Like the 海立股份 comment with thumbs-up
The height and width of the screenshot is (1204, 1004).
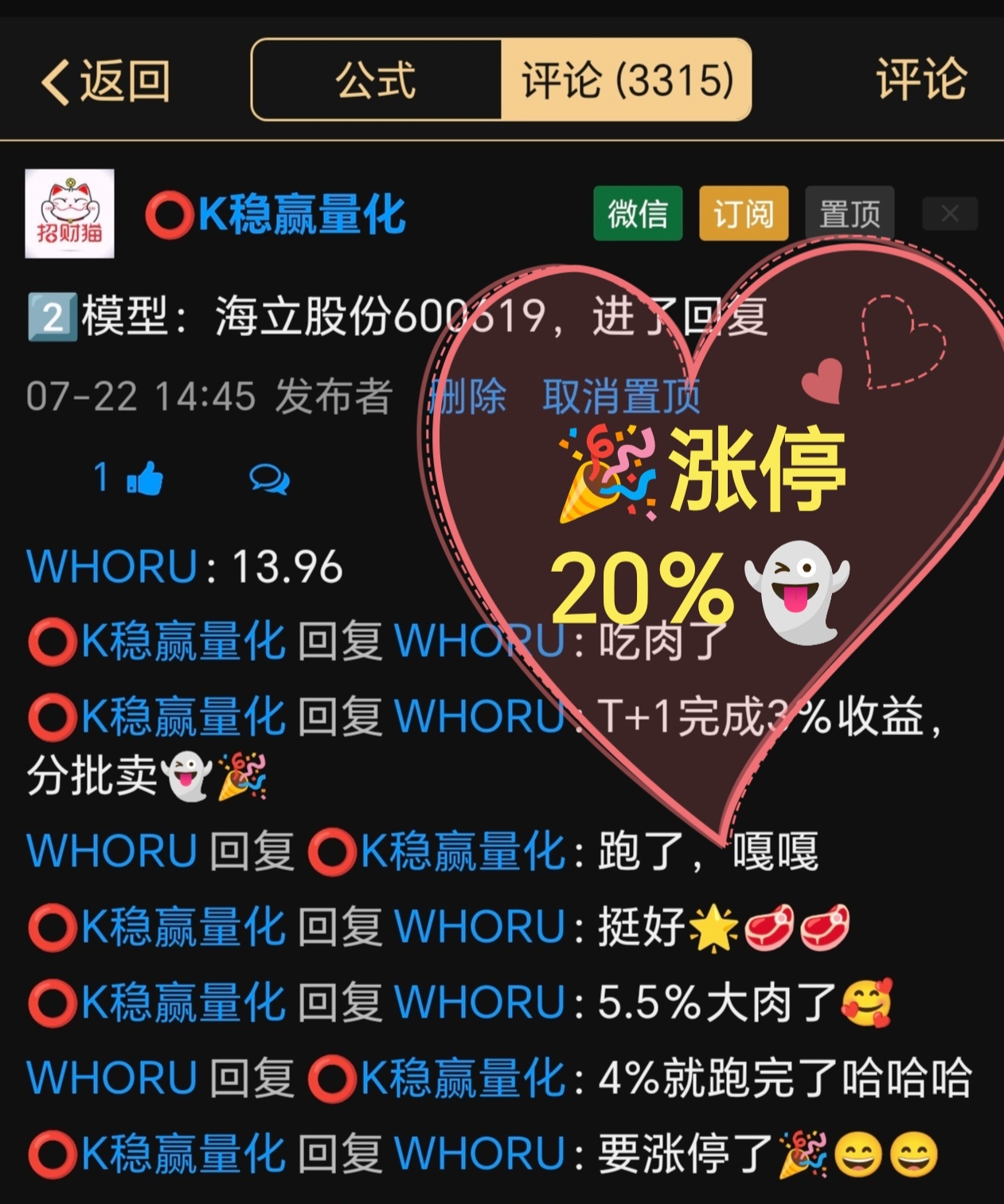(x=144, y=479)
